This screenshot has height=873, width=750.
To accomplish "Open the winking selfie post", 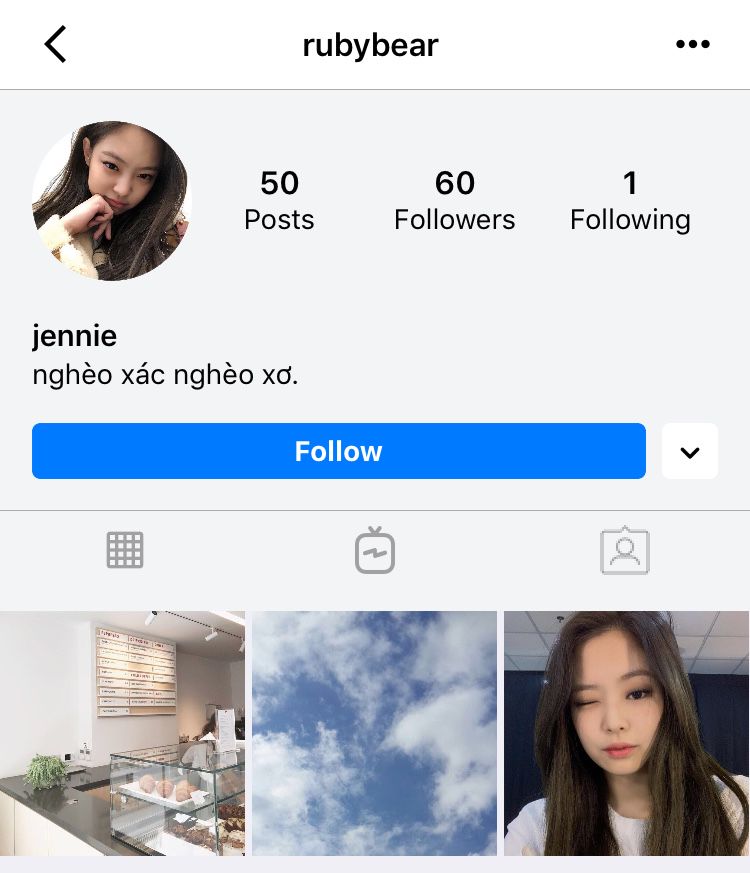I will [x=627, y=733].
